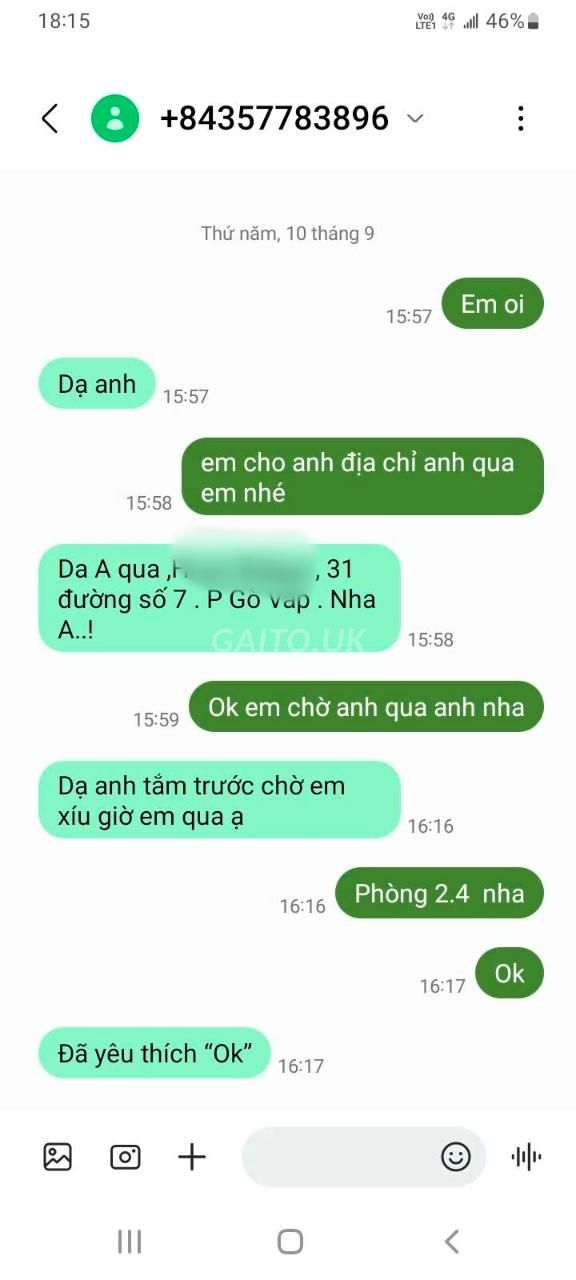The image size is (576, 1280).
Task: Open the contact avatar for +84357783896
Action: click(x=115, y=119)
